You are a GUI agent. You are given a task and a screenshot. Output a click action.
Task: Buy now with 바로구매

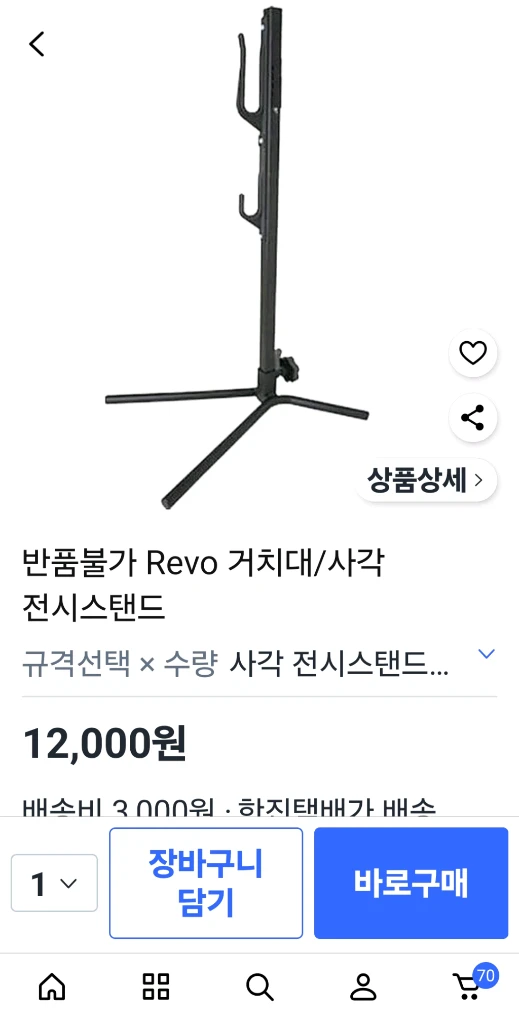[411, 883]
